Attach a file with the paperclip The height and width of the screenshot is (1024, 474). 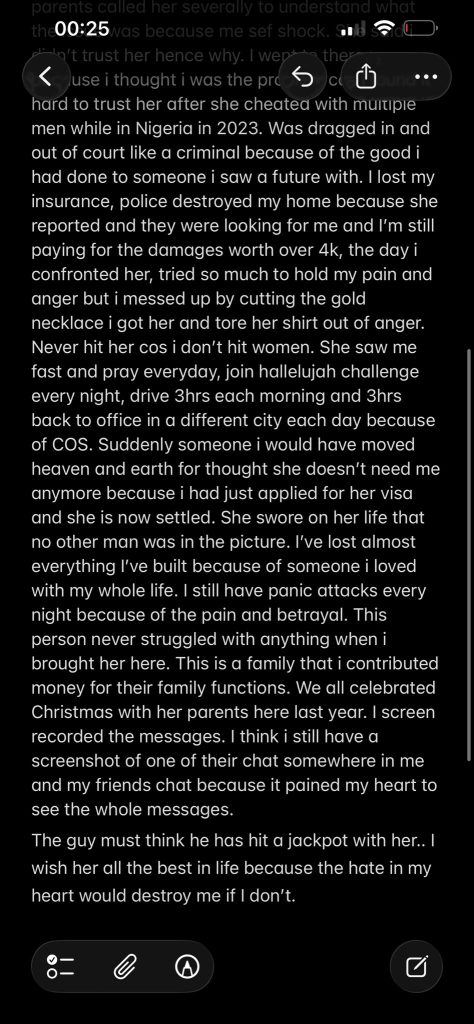(x=124, y=966)
